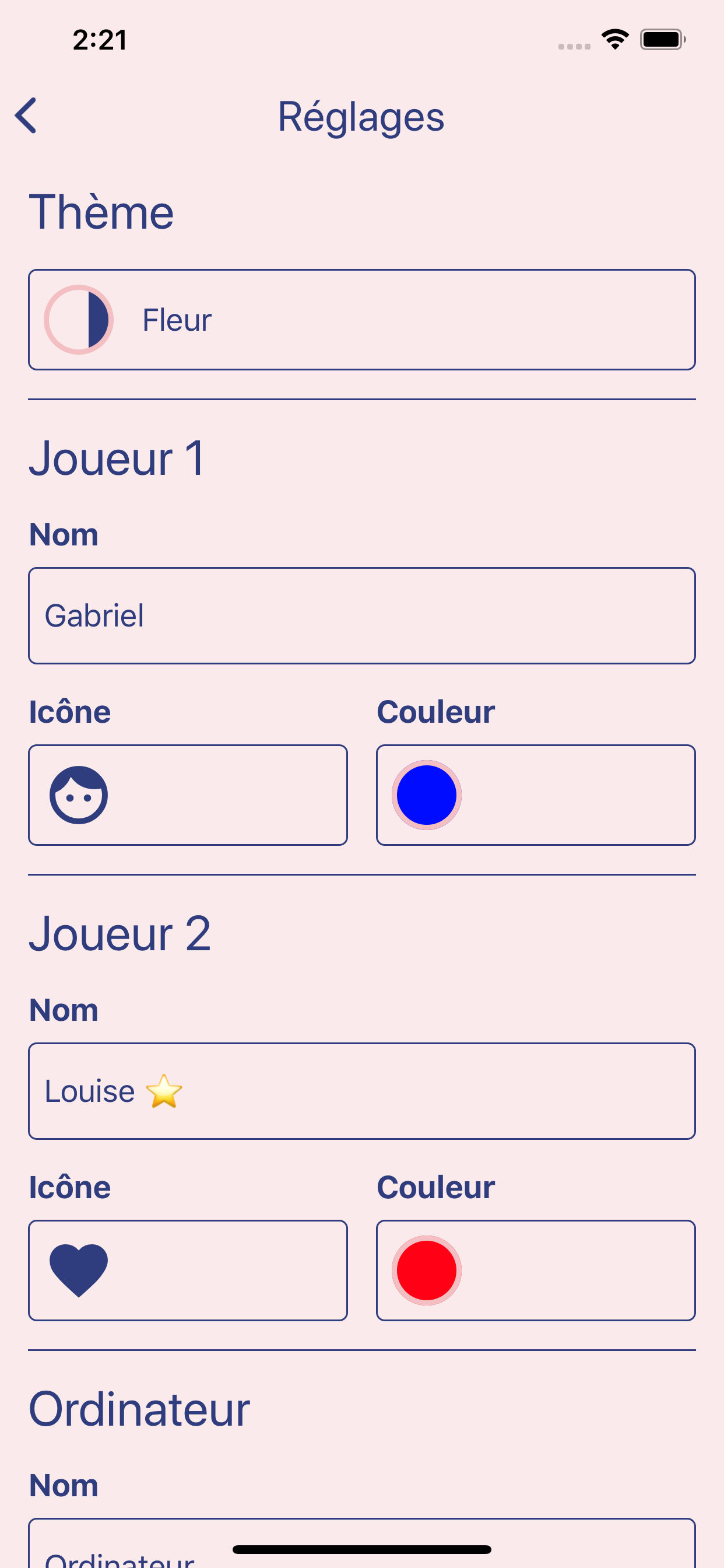724x1568 pixels.
Task: Tap the Ordinateur section heading
Action: [139, 1406]
